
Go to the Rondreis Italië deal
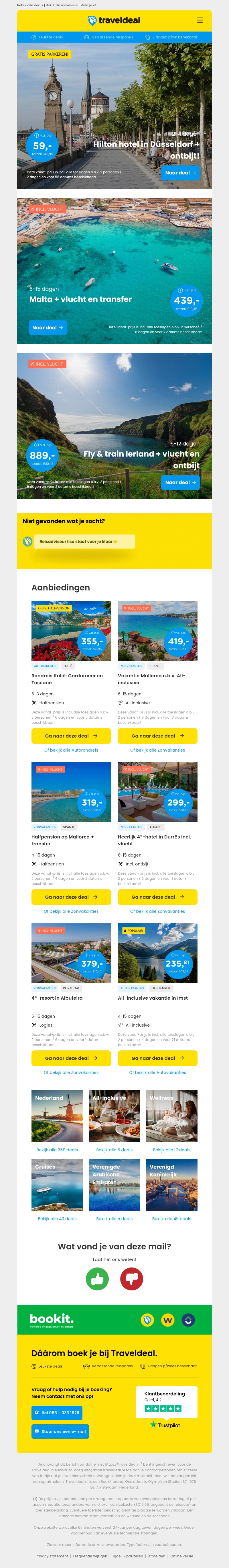coord(71,735)
